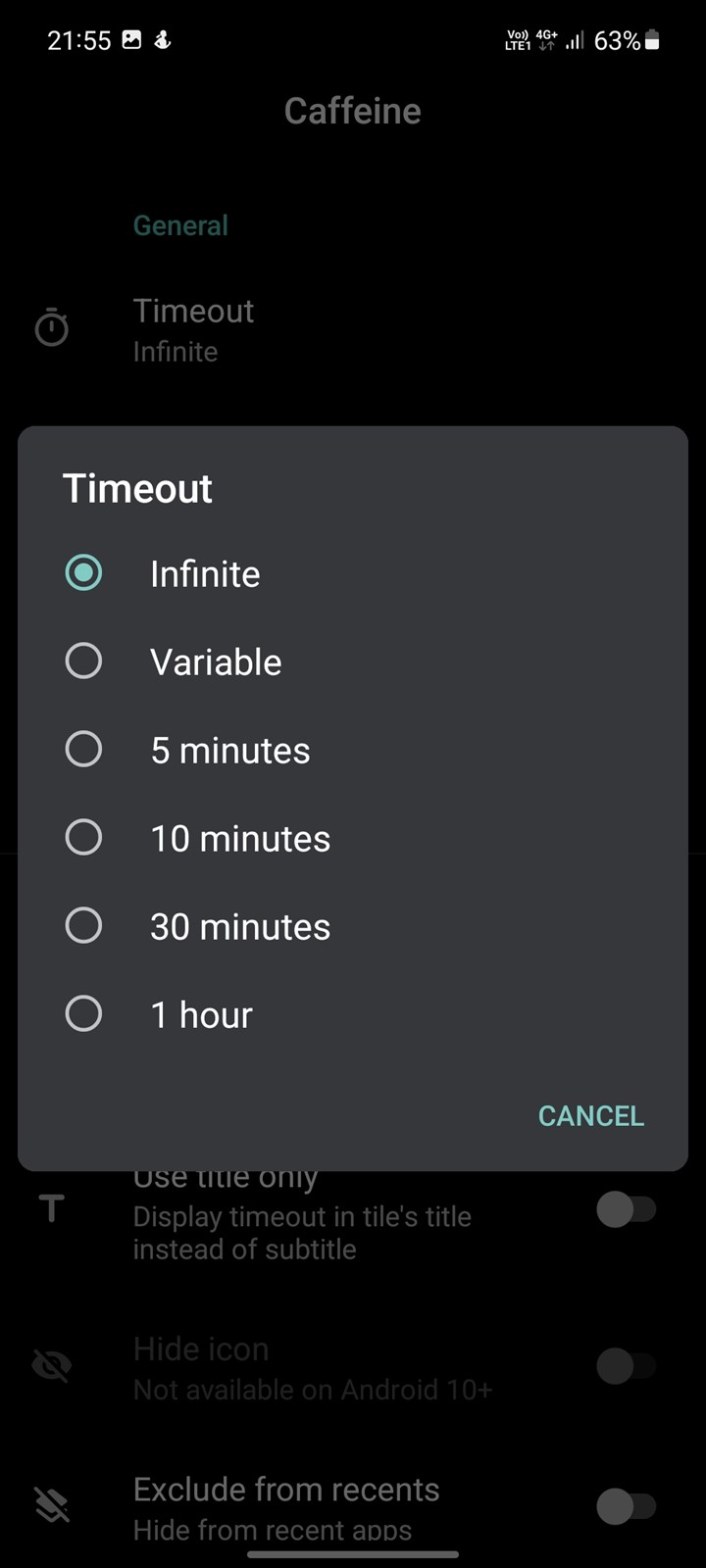The width and height of the screenshot is (706, 1568).
Task: Select the Infinite timeout option
Action: 353,573
